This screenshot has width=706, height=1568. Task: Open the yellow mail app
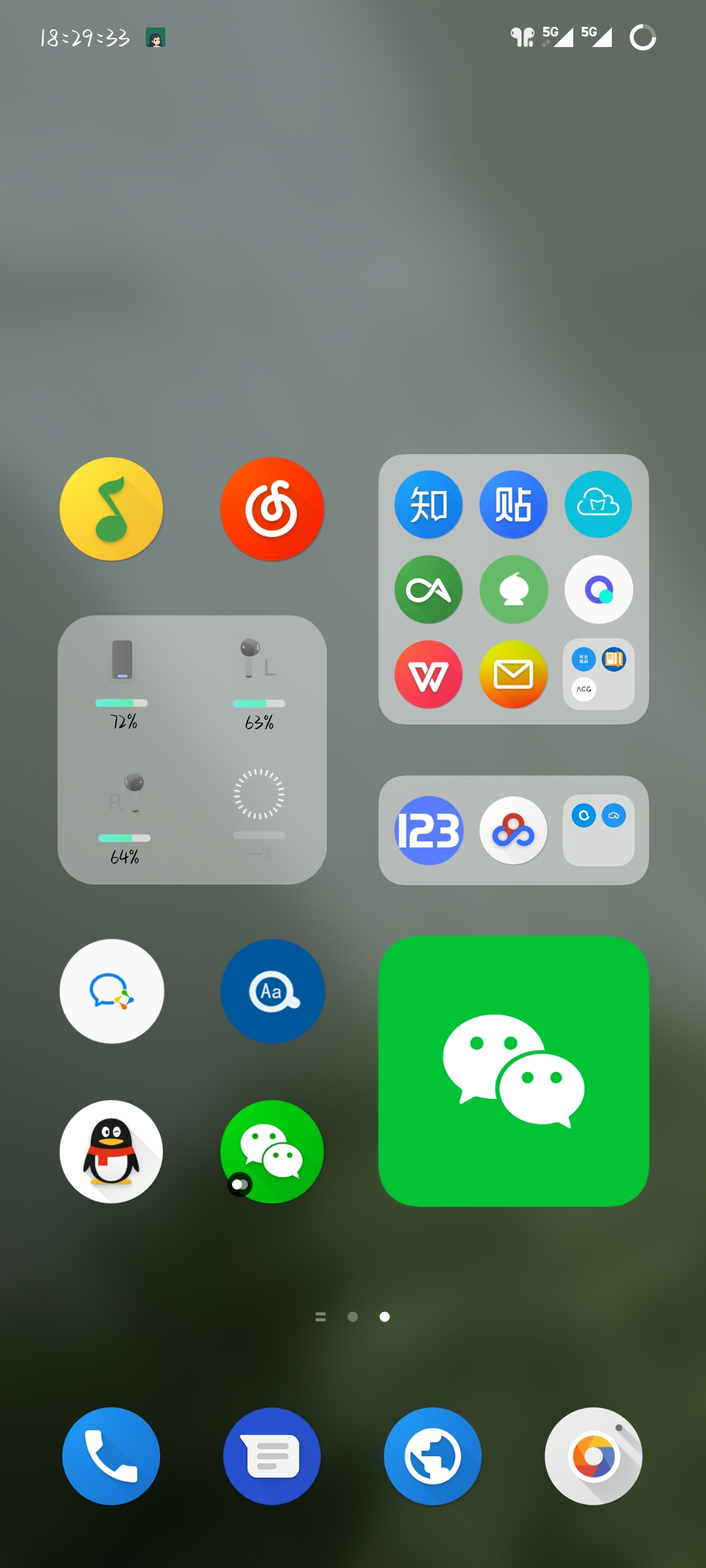point(513,674)
